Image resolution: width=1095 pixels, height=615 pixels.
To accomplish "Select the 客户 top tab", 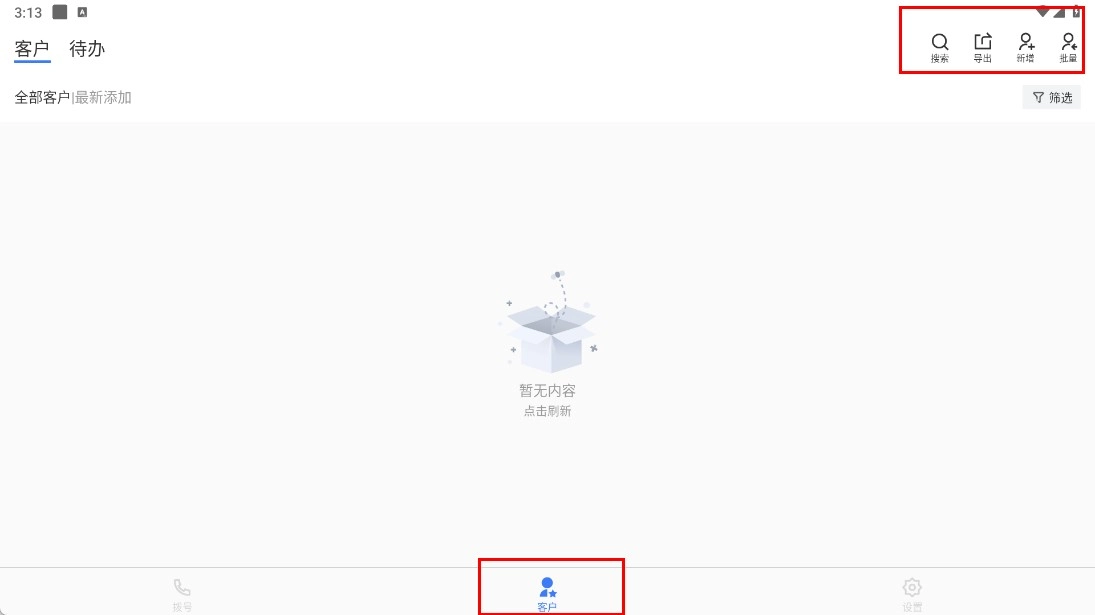I will click(32, 48).
